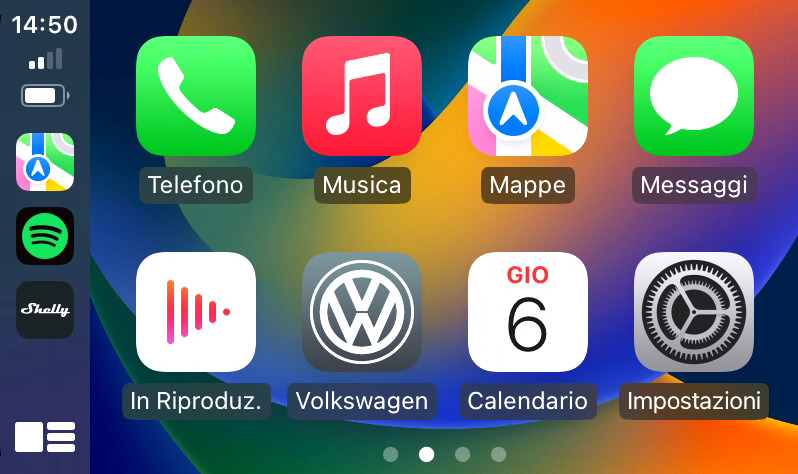Open the In Riproduz. app
This screenshot has width=798, height=474.
click(196, 312)
